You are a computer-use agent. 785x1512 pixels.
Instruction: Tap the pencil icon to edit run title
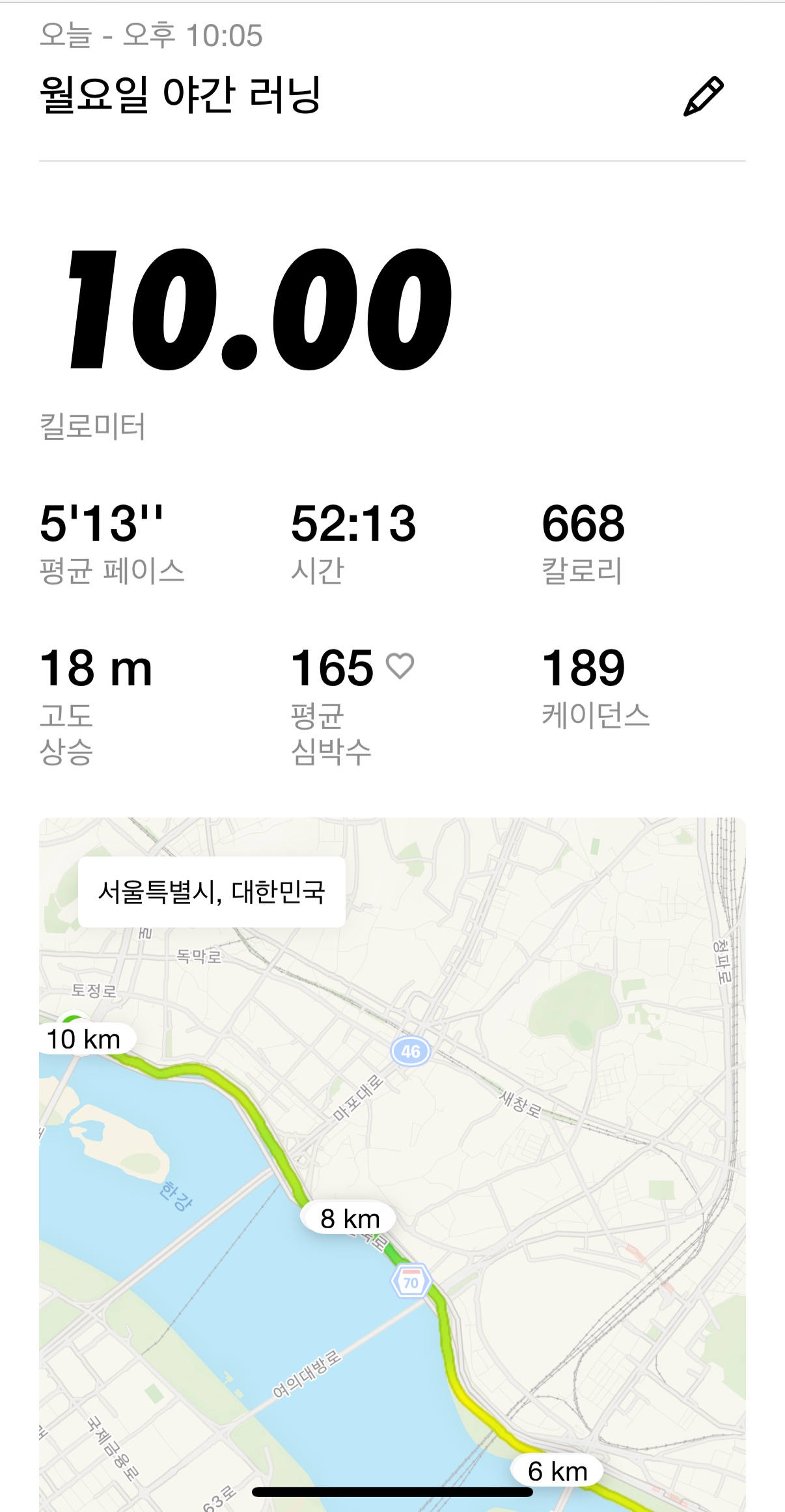(x=703, y=96)
